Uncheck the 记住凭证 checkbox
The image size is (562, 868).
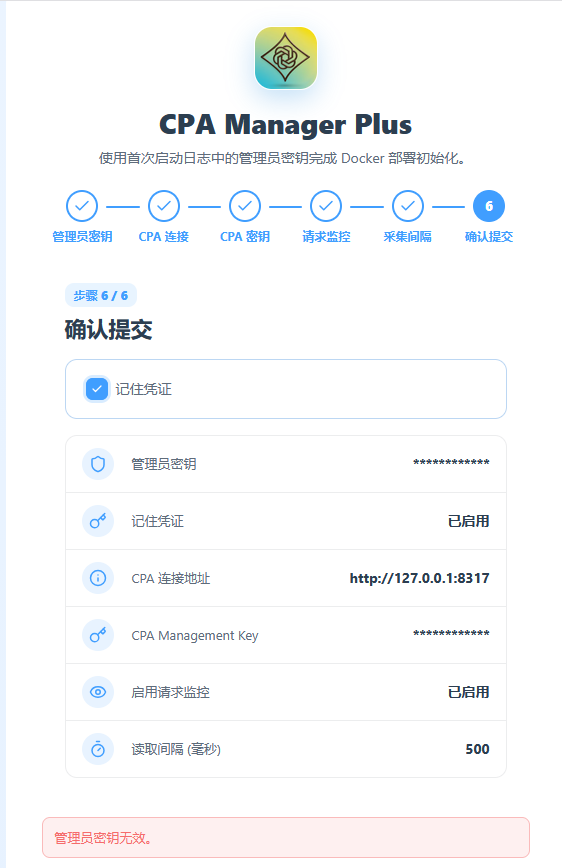point(97,389)
